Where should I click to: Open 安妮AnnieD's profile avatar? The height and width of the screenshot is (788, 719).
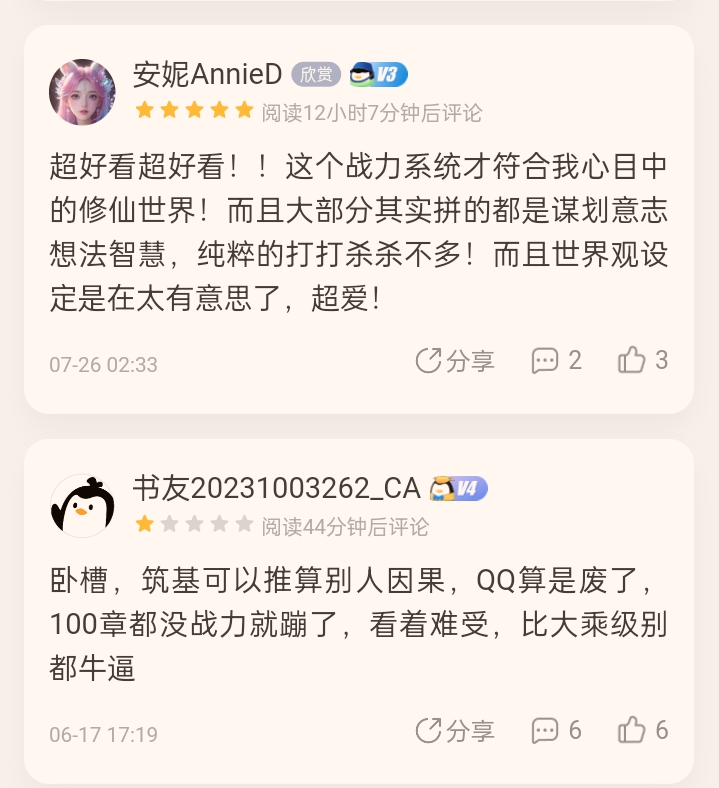click(x=82, y=92)
